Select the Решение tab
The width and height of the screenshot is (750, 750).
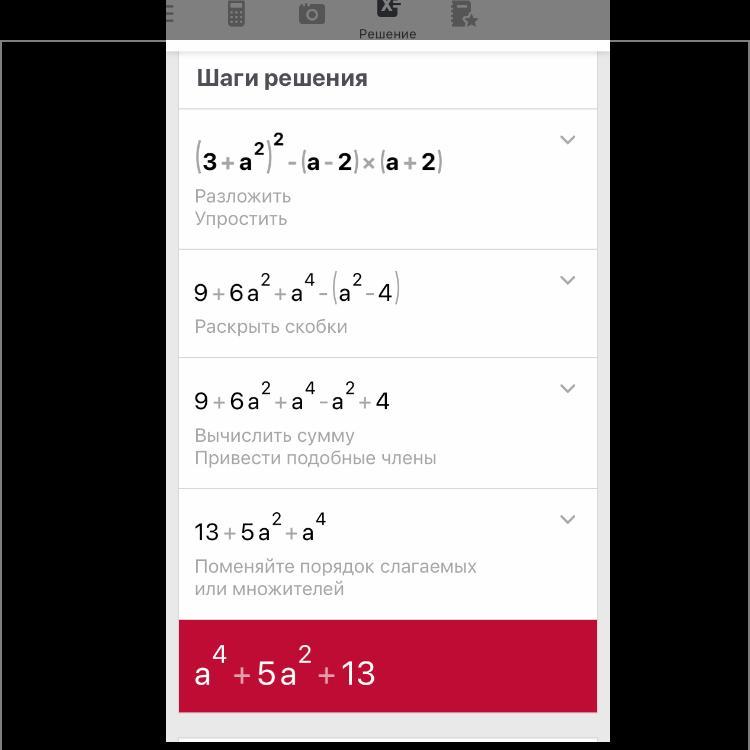click(388, 18)
